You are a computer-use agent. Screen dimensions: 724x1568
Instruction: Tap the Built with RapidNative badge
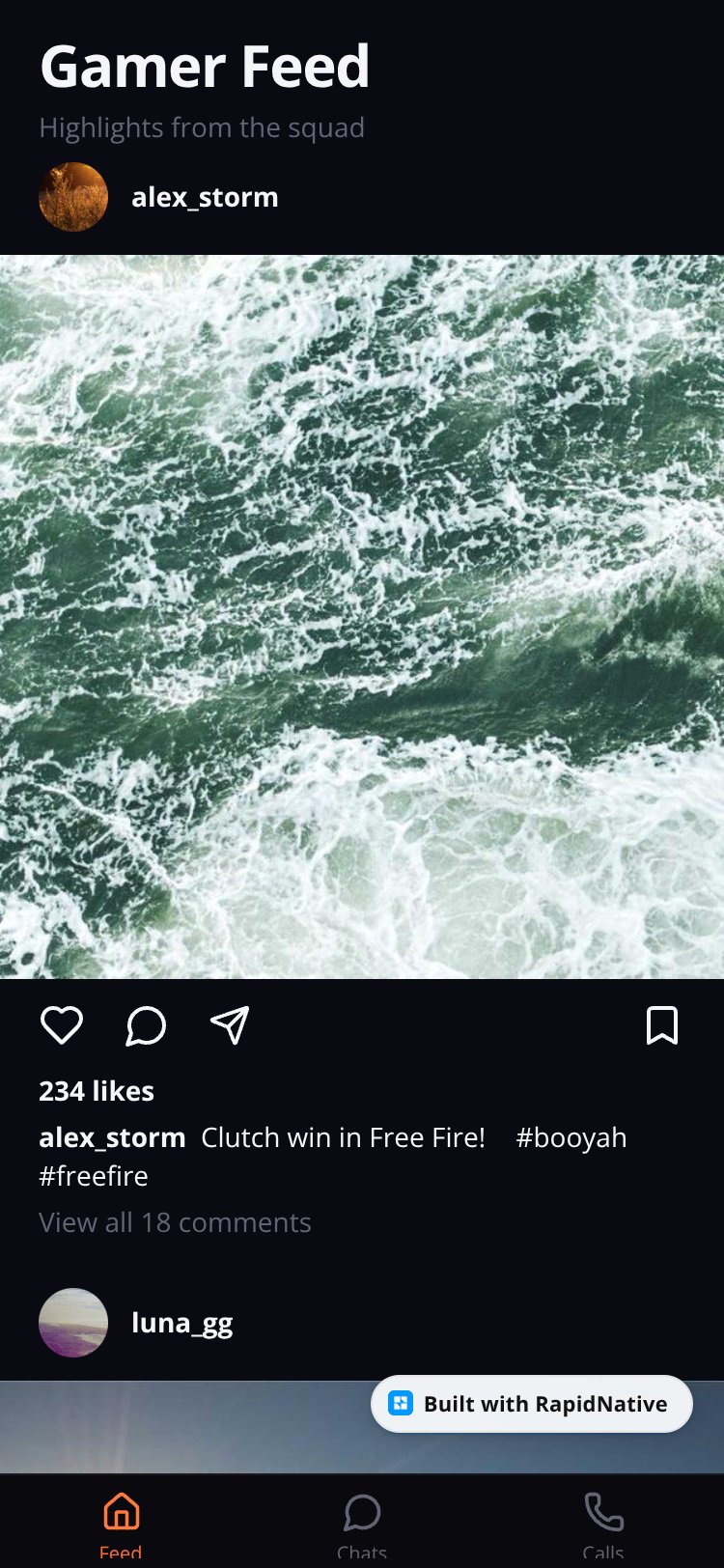(532, 1404)
